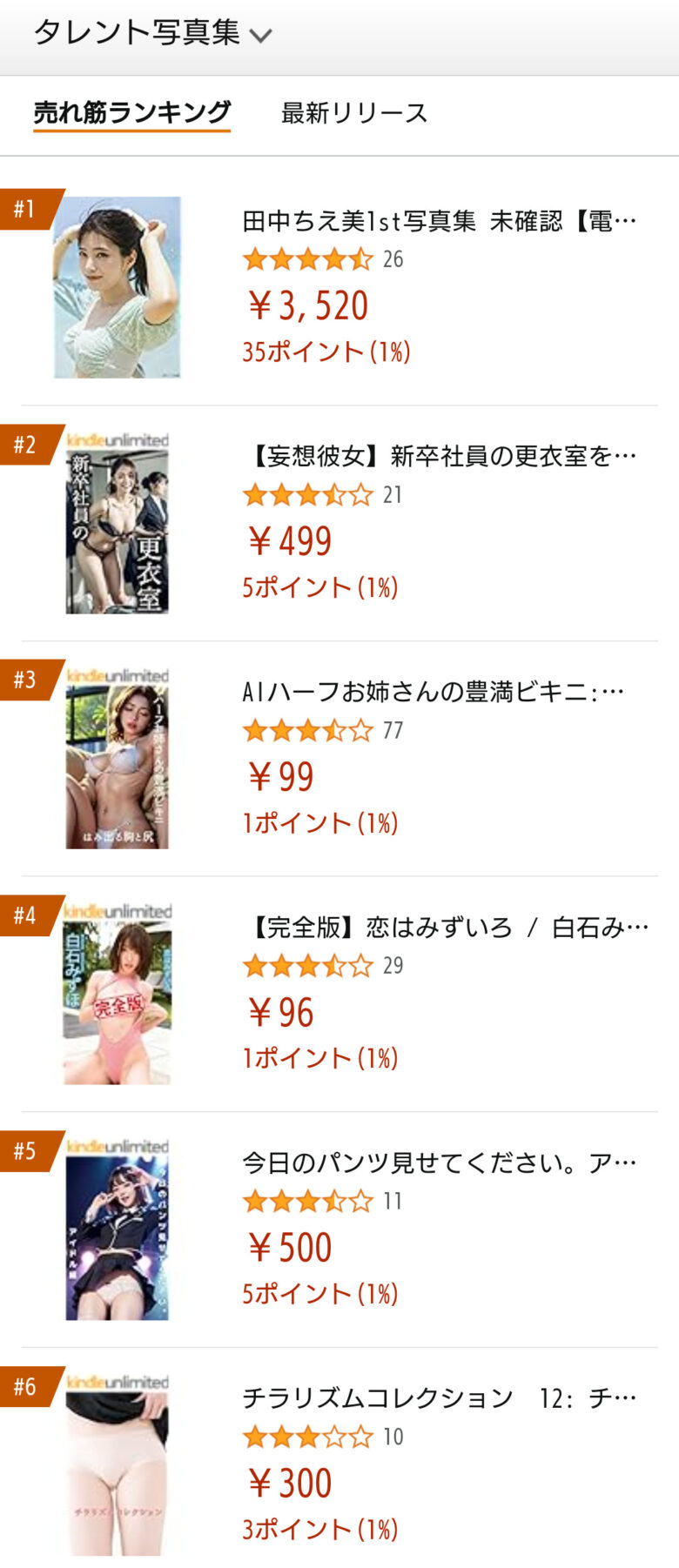The image size is (679, 1568).
Task: Switch to the 最新リリース tab
Action: (x=353, y=113)
